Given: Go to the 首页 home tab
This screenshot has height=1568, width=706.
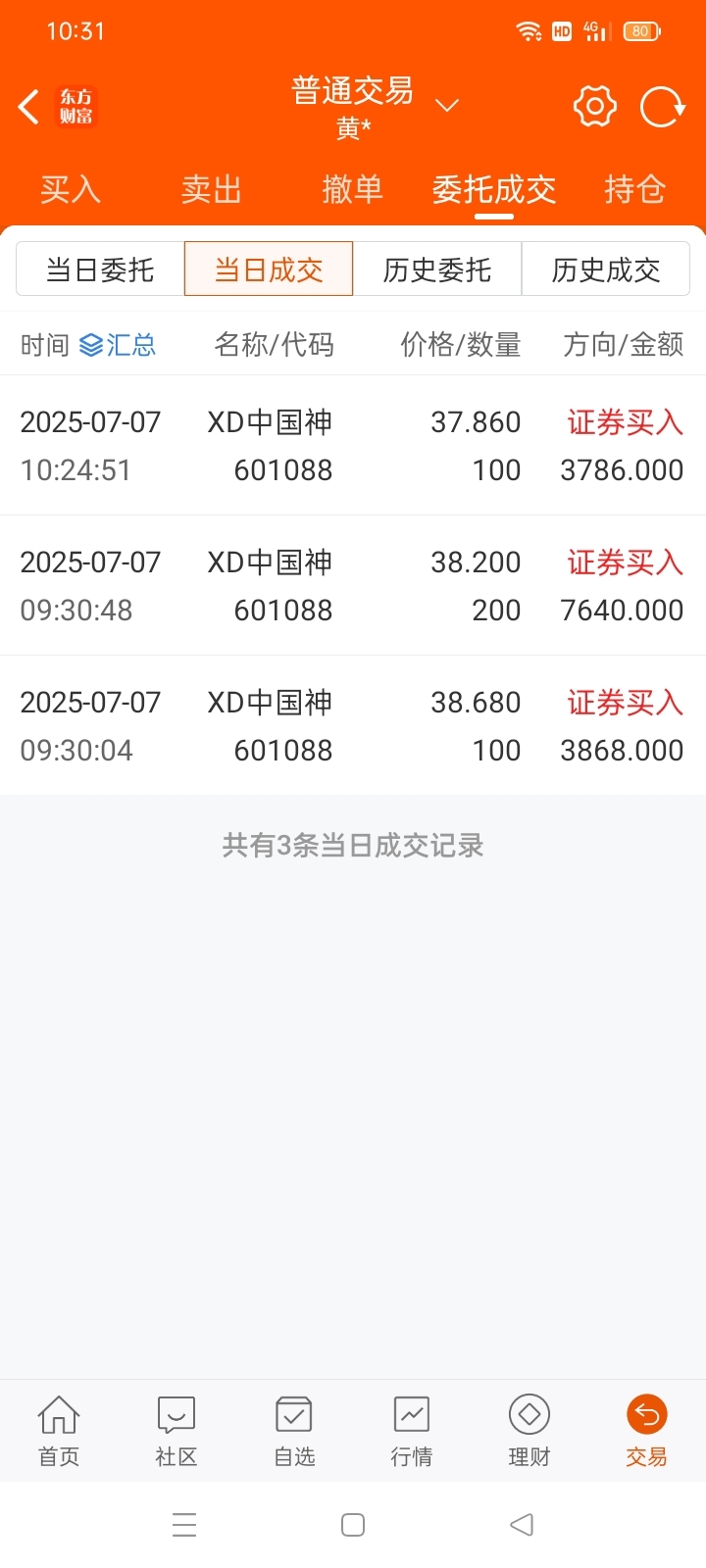Looking at the screenshot, I should click(59, 1431).
